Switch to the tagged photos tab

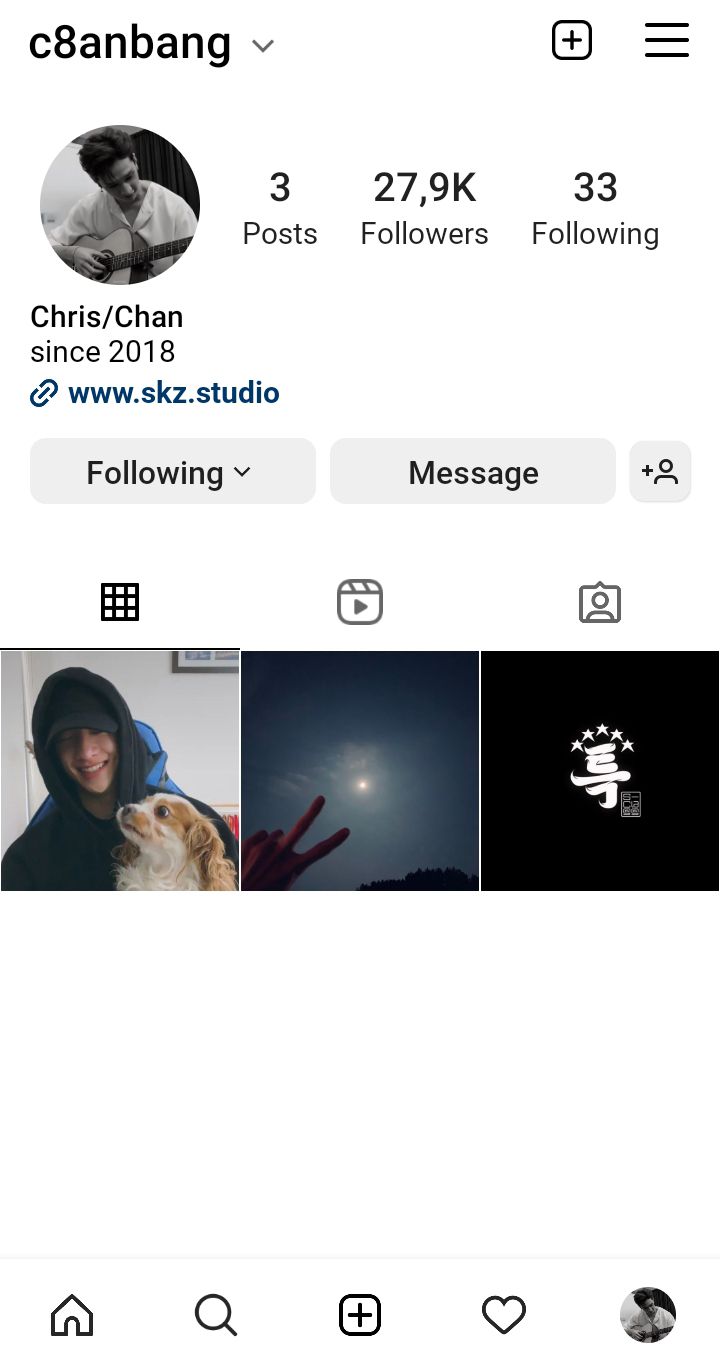tap(600, 602)
